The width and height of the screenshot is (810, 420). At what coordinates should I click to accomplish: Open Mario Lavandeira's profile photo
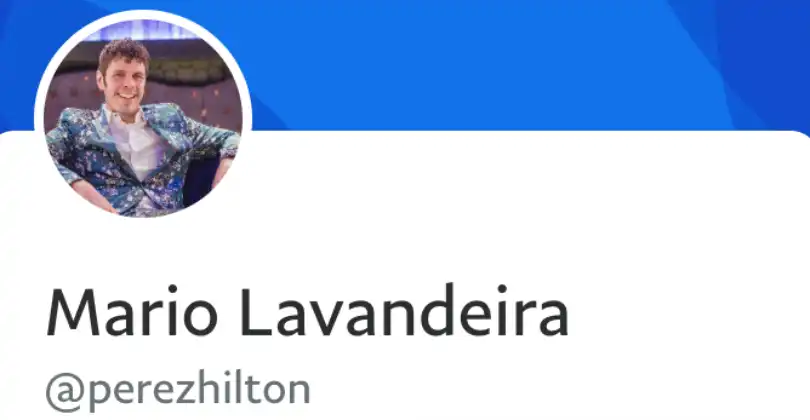pyautogui.click(x=142, y=119)
